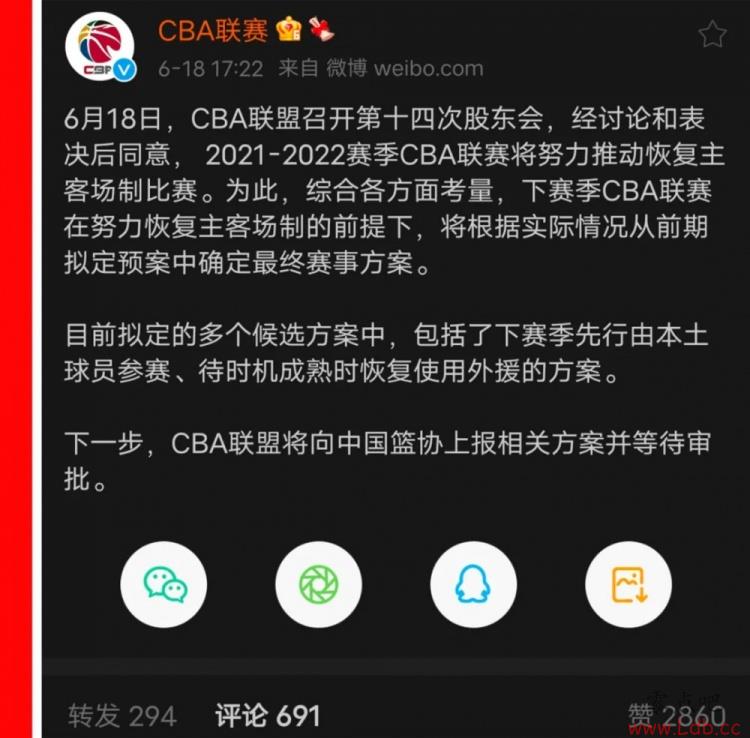
Task: Save the post as an image
Action: click(628, 584)
